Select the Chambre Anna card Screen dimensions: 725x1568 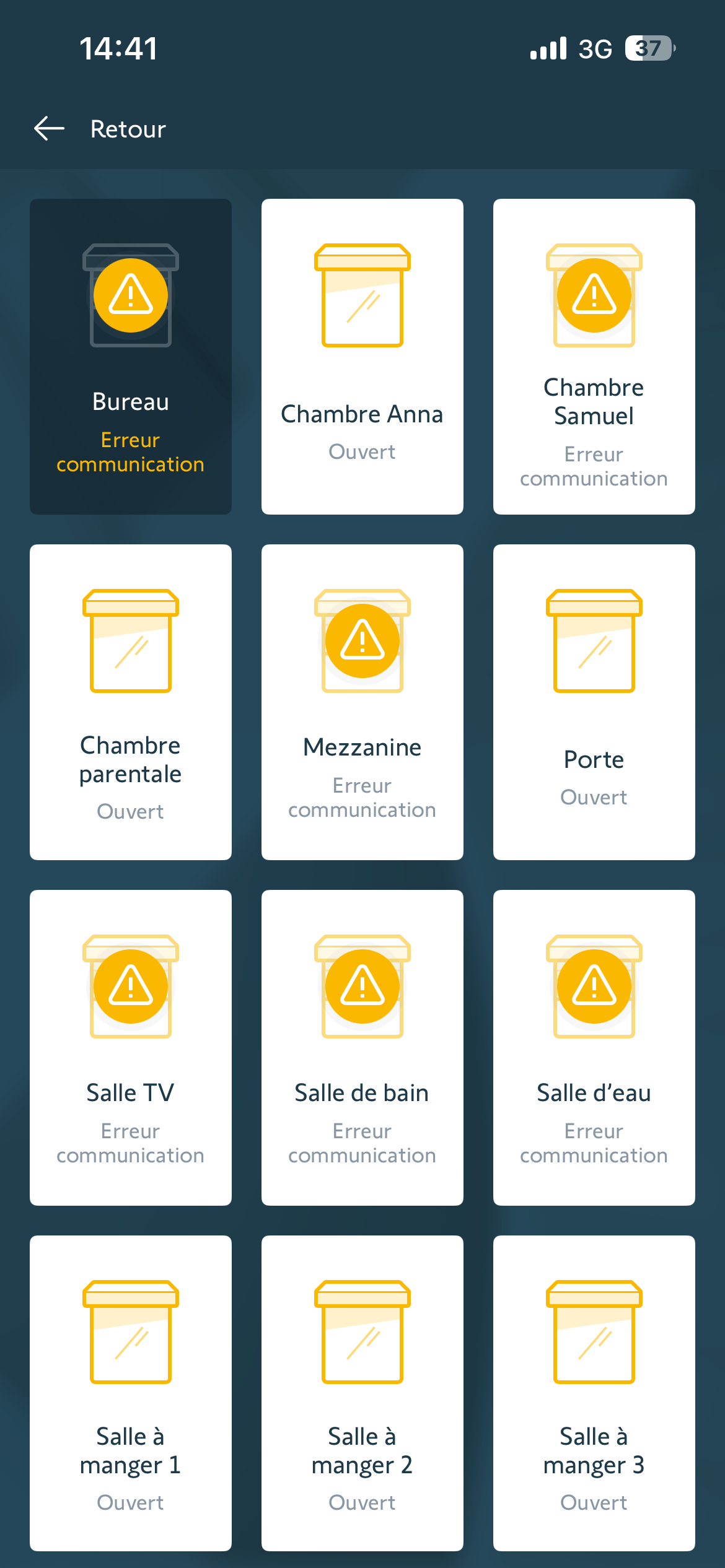click(362, 356)
